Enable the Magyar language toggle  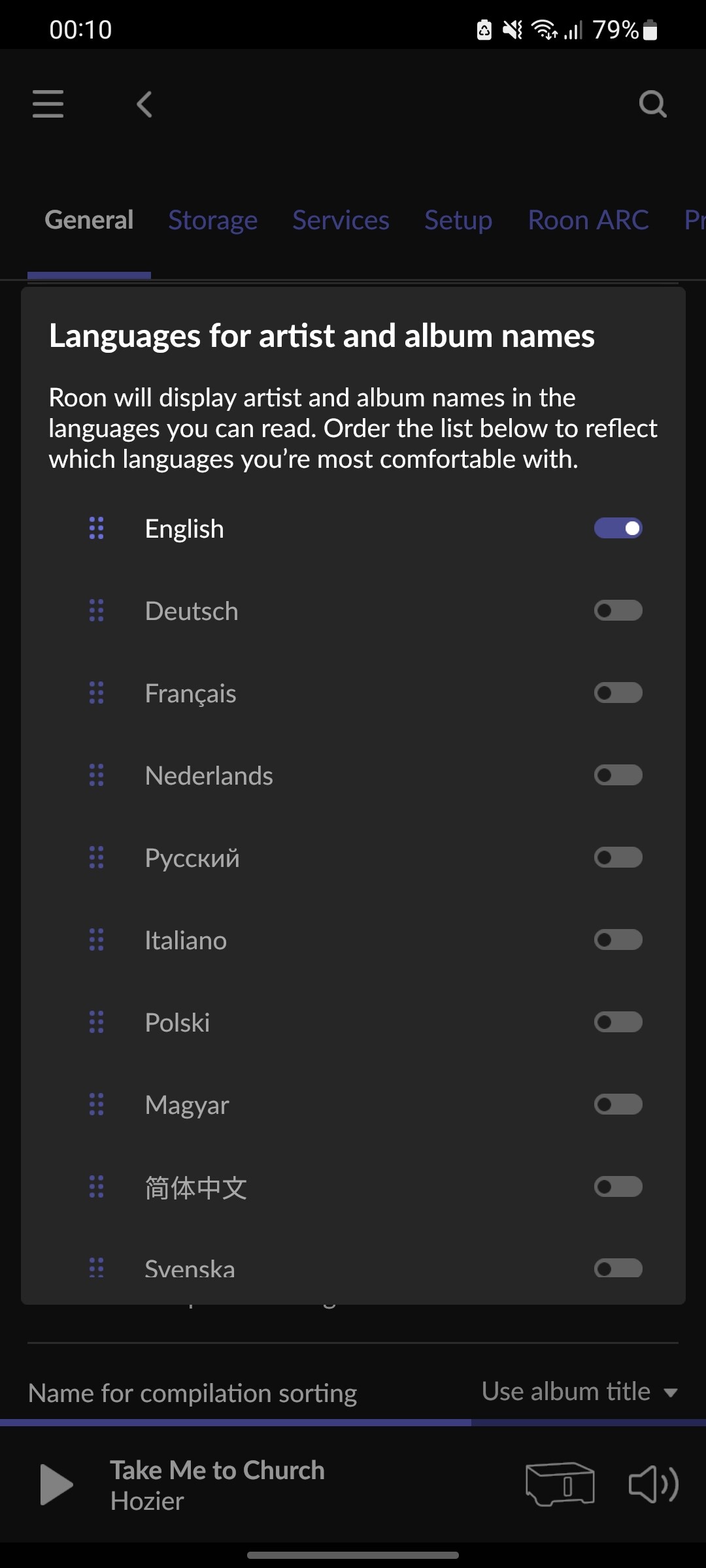tap(618, 1104)
